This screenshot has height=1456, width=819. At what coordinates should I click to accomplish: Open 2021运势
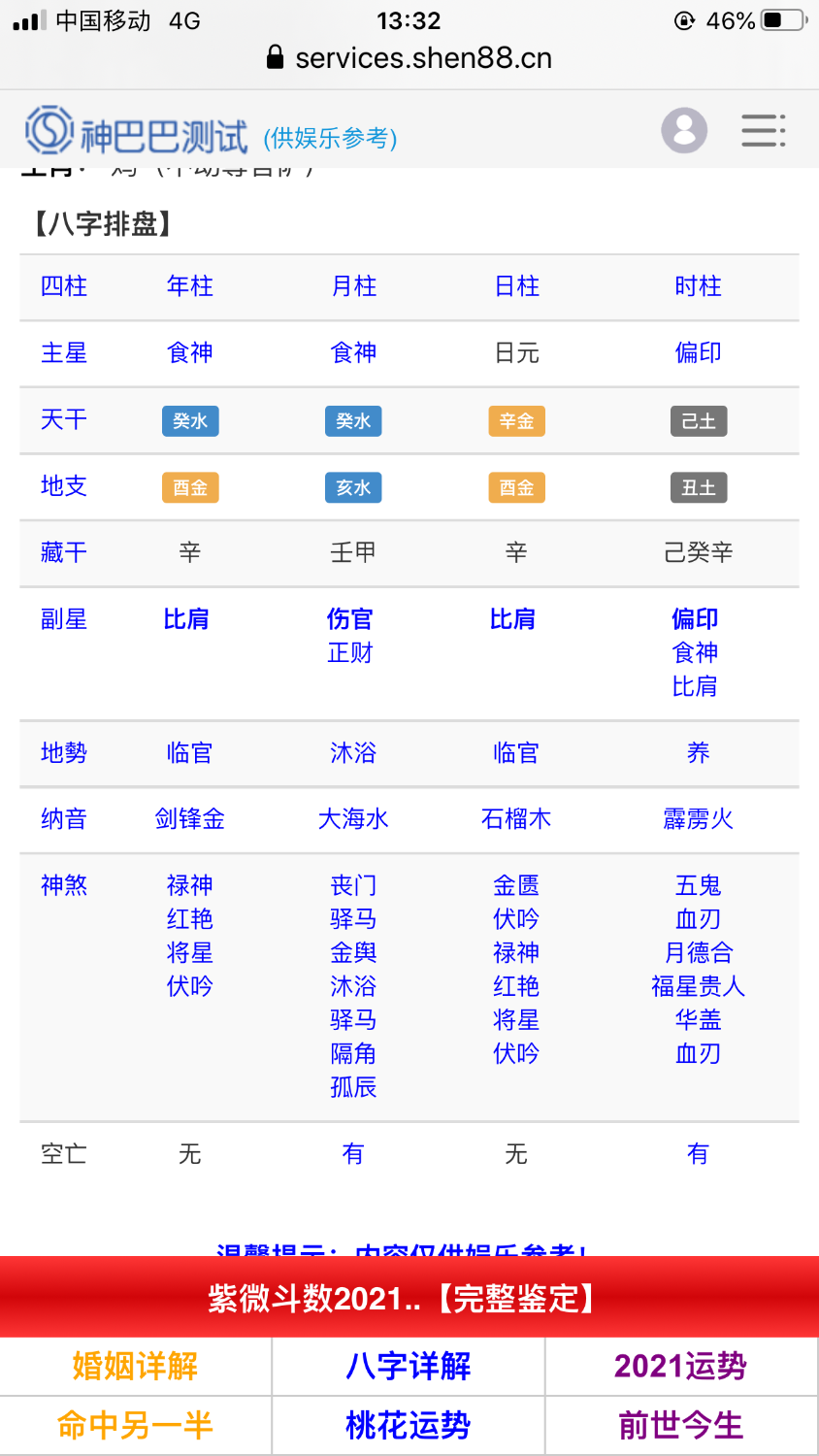coord(681,1367)
